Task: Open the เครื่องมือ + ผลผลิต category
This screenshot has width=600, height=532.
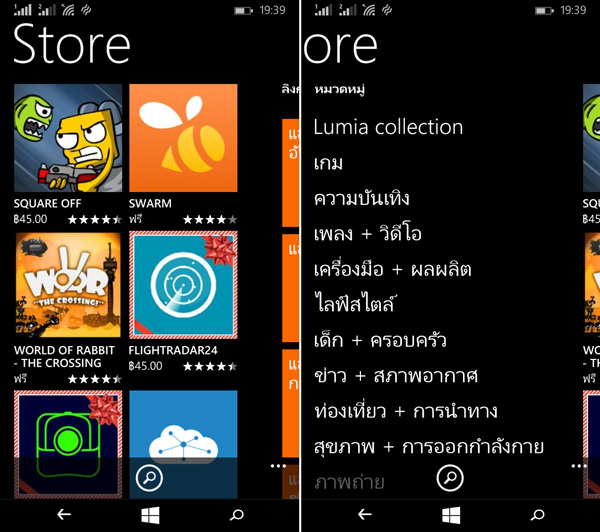Action: point(392,270)
